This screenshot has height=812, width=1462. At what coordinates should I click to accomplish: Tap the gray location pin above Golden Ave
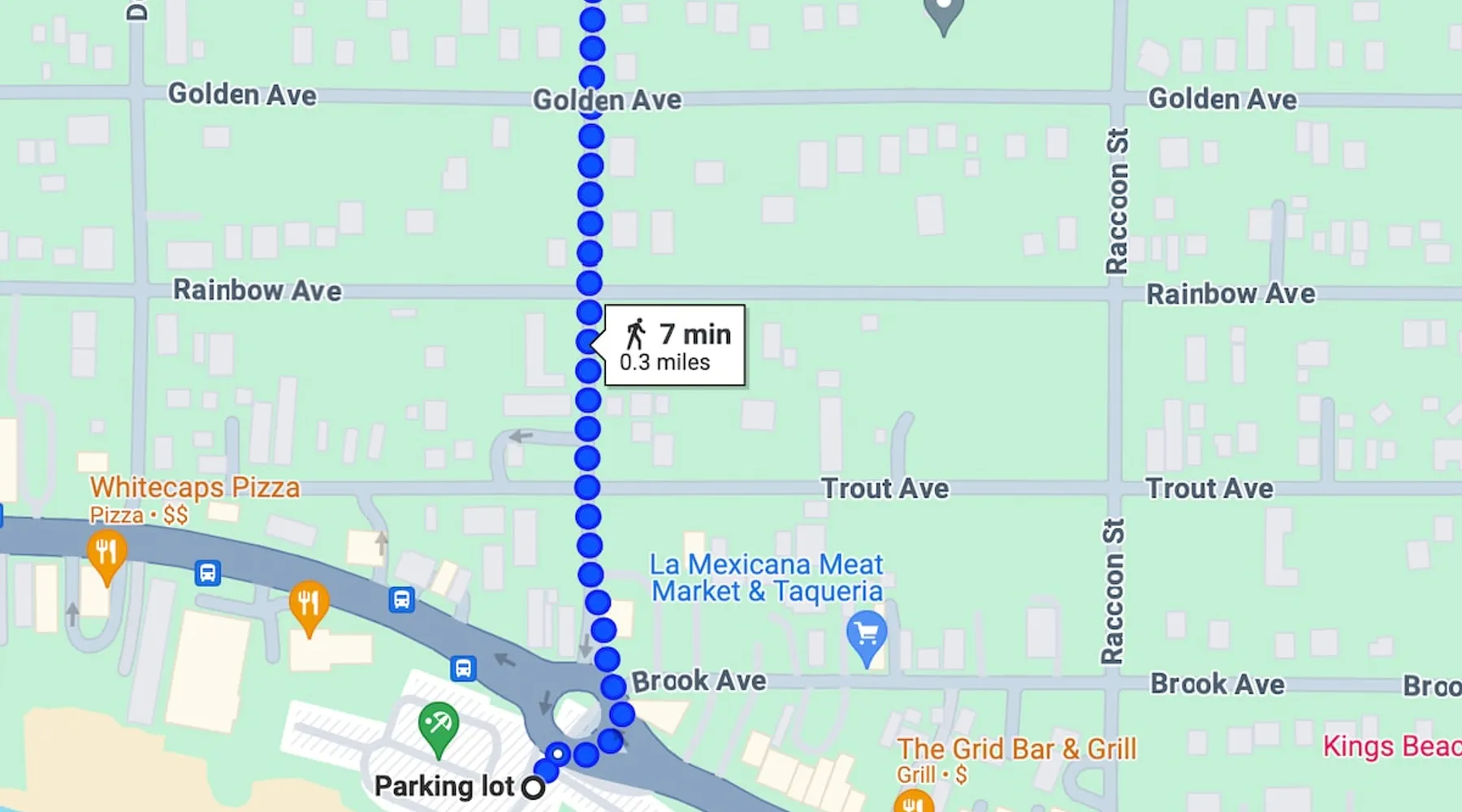click(x=944, y=13)
